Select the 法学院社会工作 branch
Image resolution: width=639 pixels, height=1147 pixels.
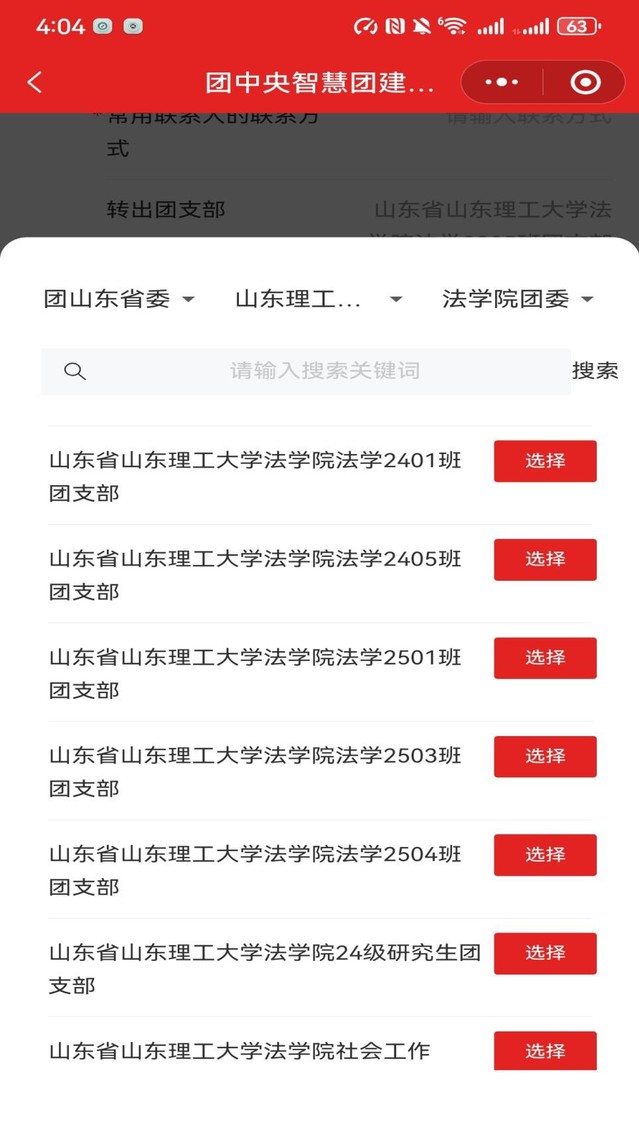point(545,1051)
